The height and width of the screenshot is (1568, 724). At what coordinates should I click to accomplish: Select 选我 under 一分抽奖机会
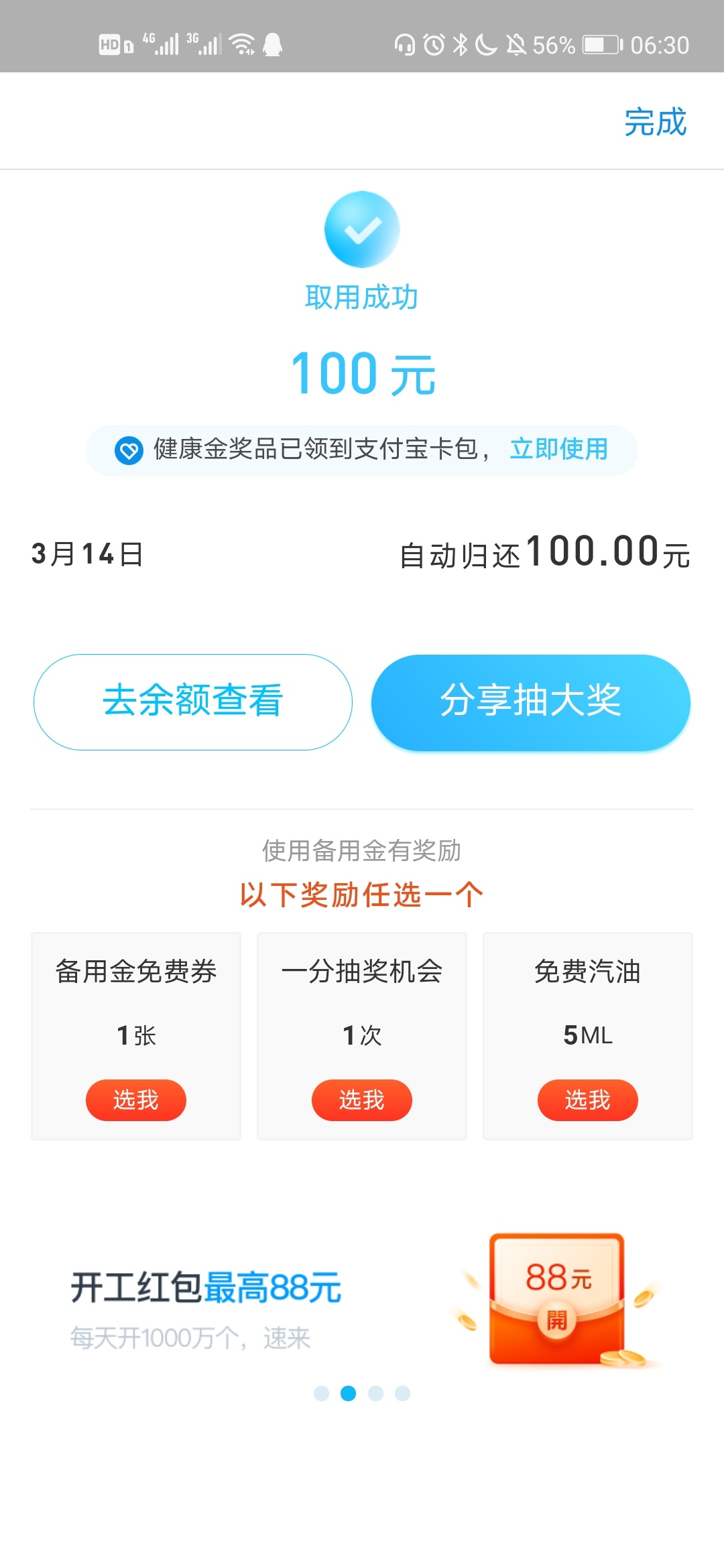(x=362, y=1100)
